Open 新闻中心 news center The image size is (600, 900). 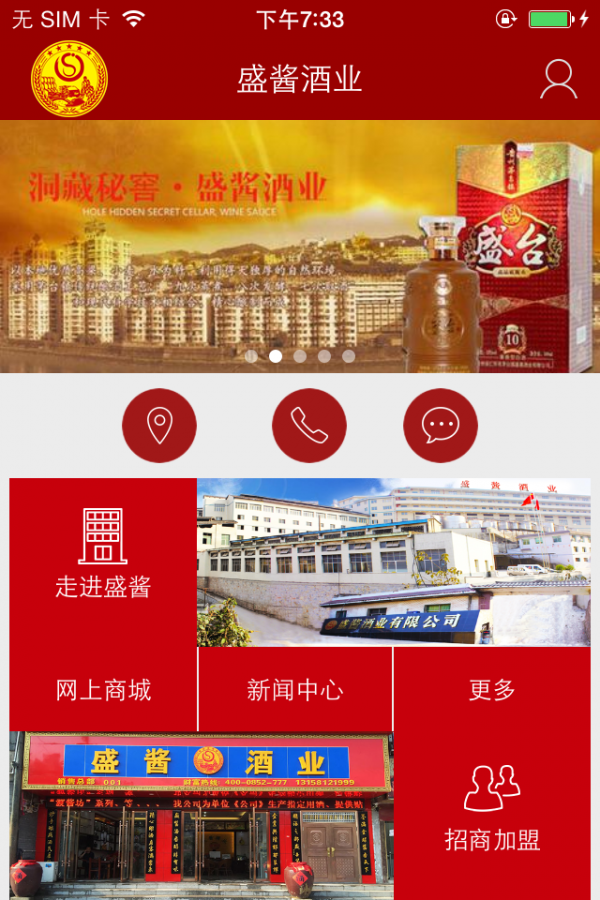[295, 690]
